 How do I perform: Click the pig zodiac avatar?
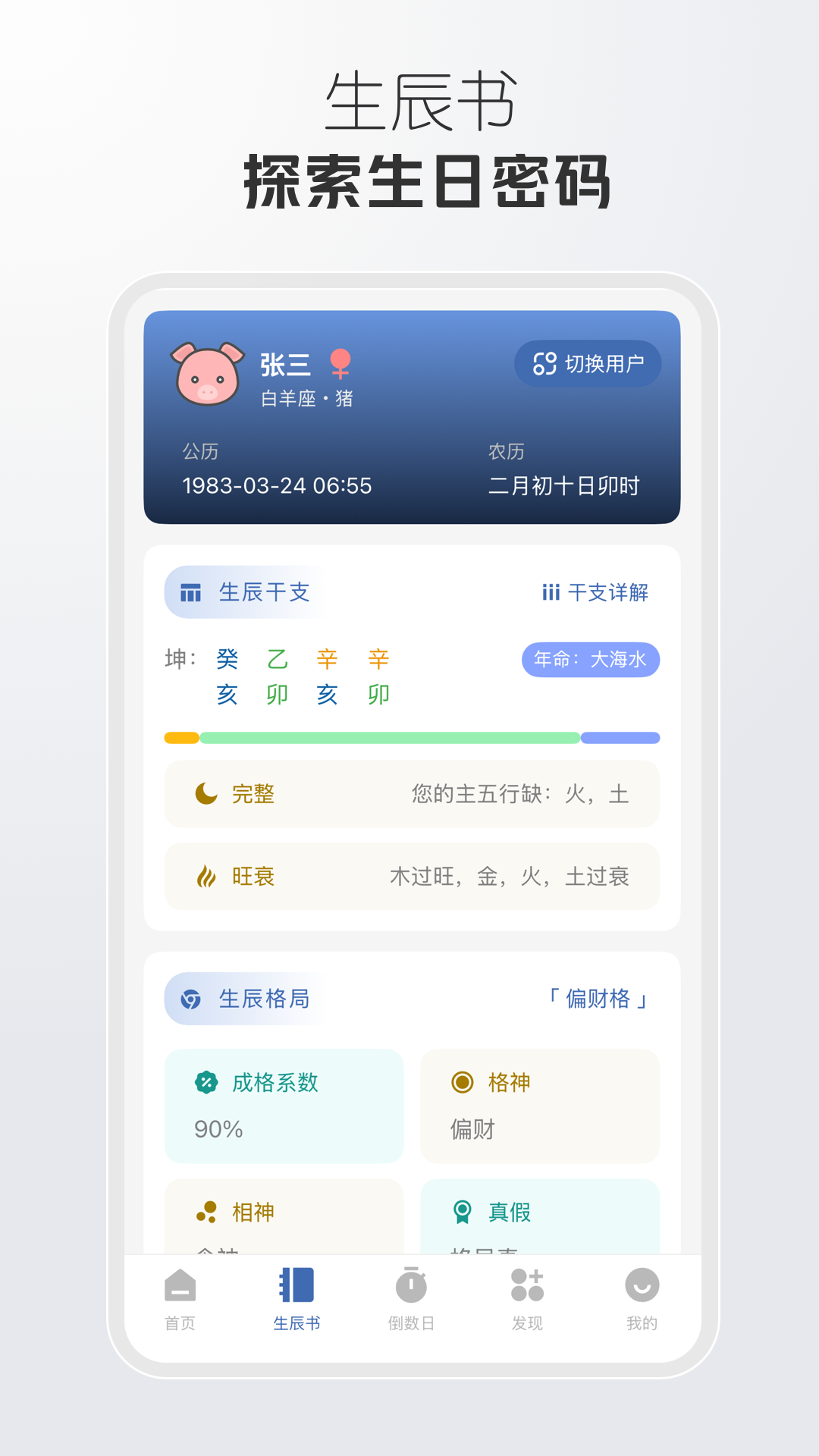207,372
